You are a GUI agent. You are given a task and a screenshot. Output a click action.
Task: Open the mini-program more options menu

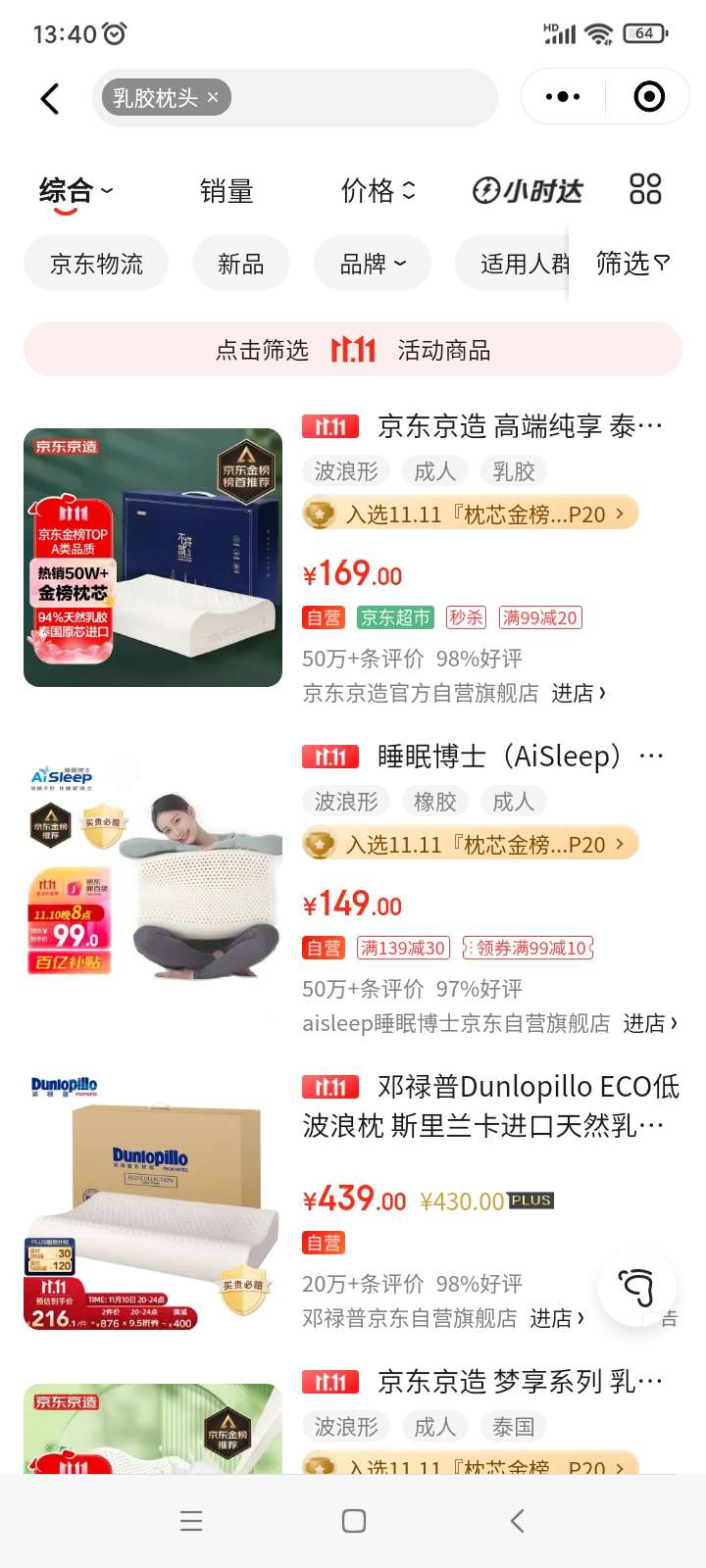click(x=563, y=97)
